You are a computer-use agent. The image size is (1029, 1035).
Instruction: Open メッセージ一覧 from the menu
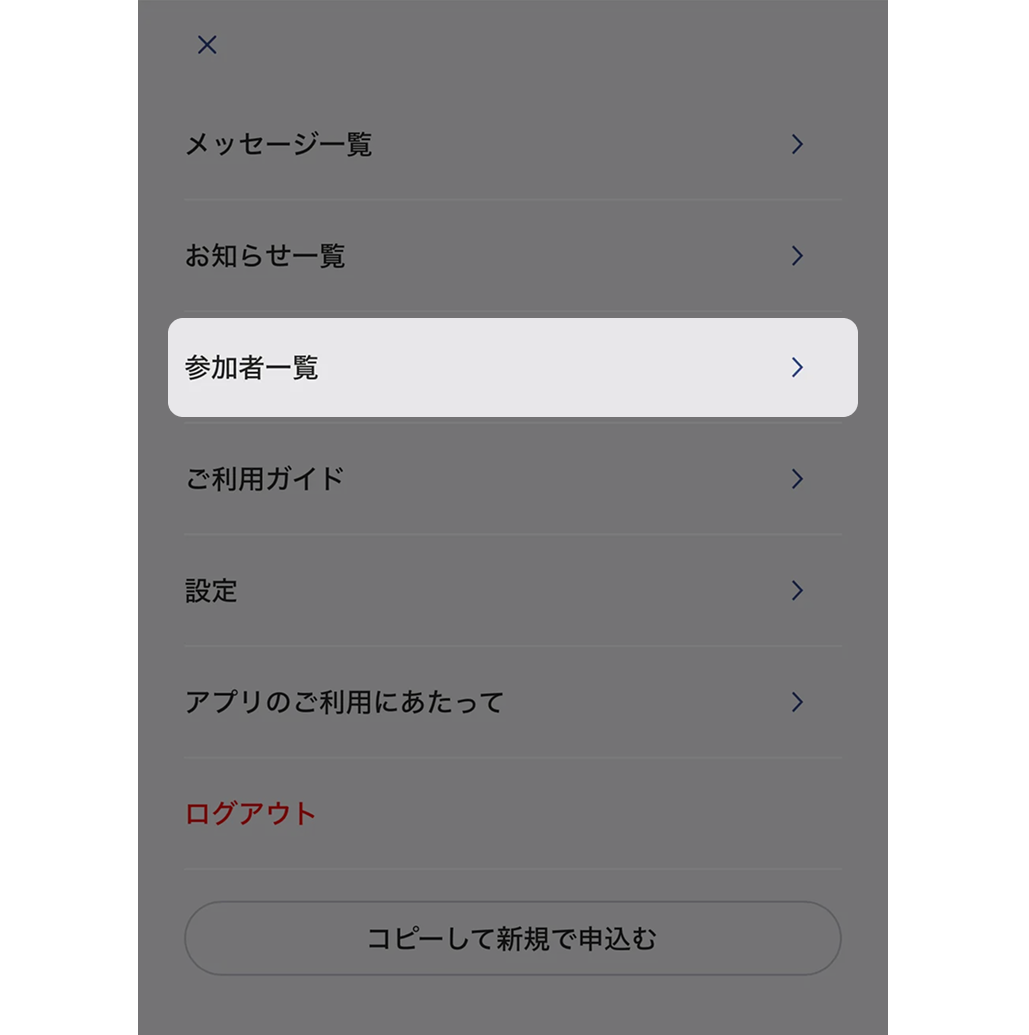click(280, 144)
